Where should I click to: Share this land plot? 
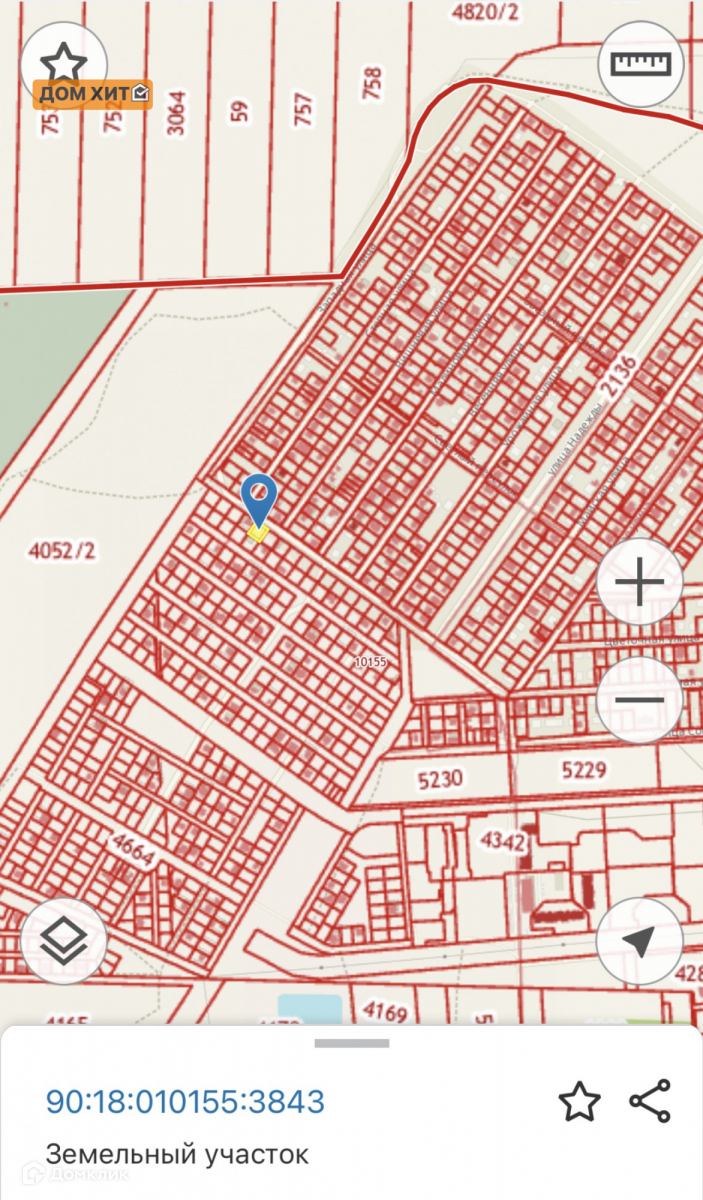tap(650, 1101)
